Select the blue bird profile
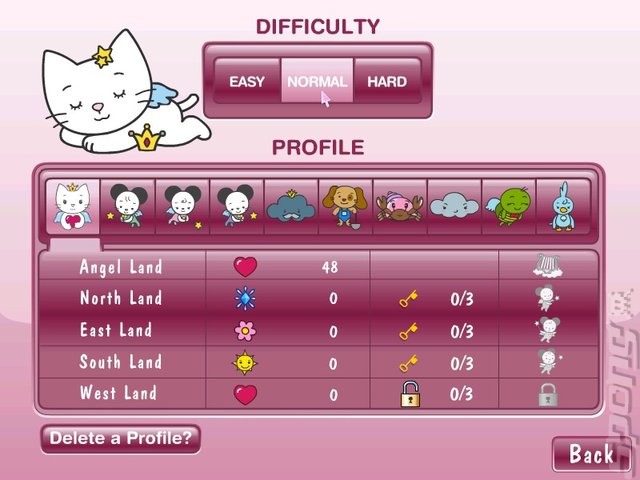The image size is (640, 480). [x=561, y=204]
